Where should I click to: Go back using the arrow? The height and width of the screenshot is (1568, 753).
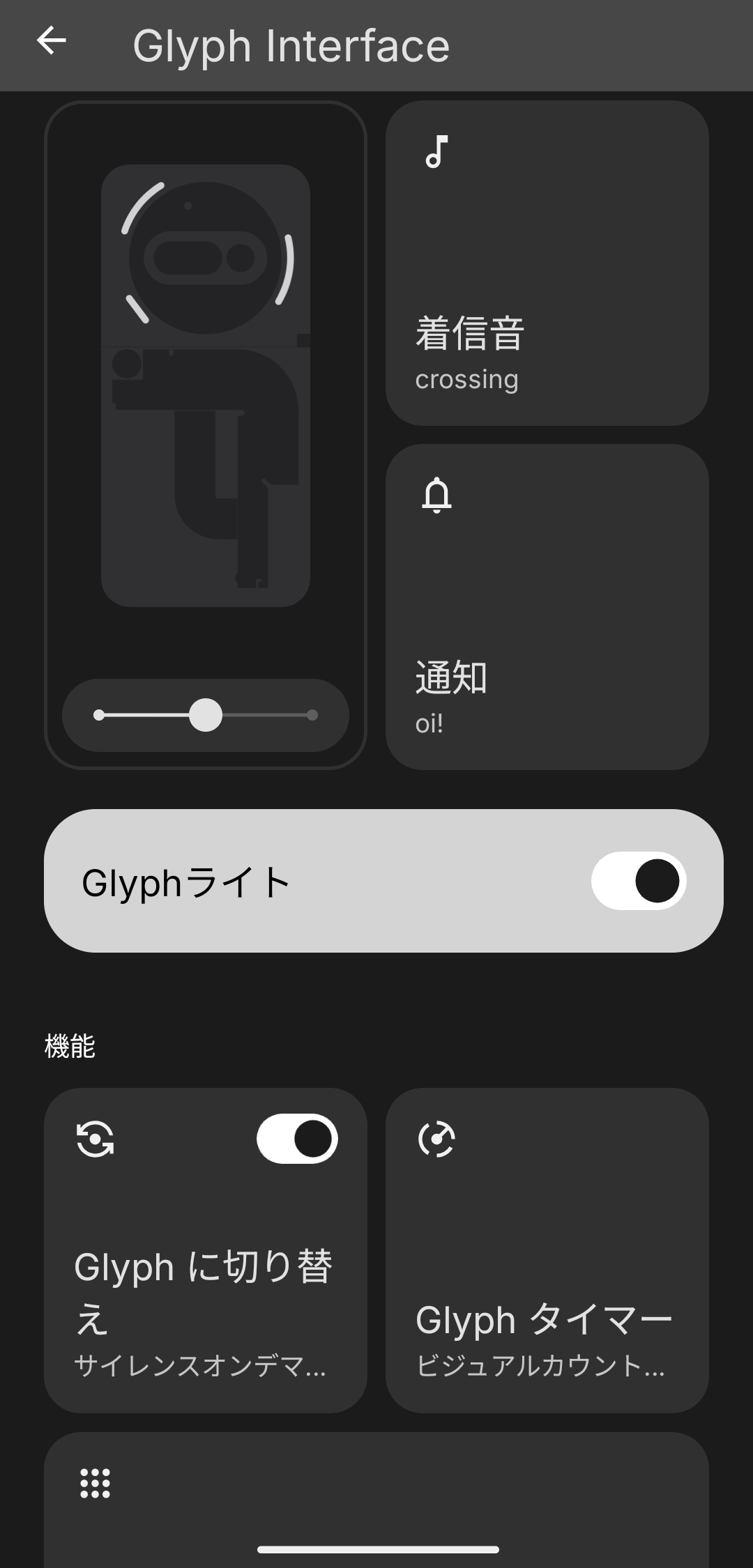point(52,41)
